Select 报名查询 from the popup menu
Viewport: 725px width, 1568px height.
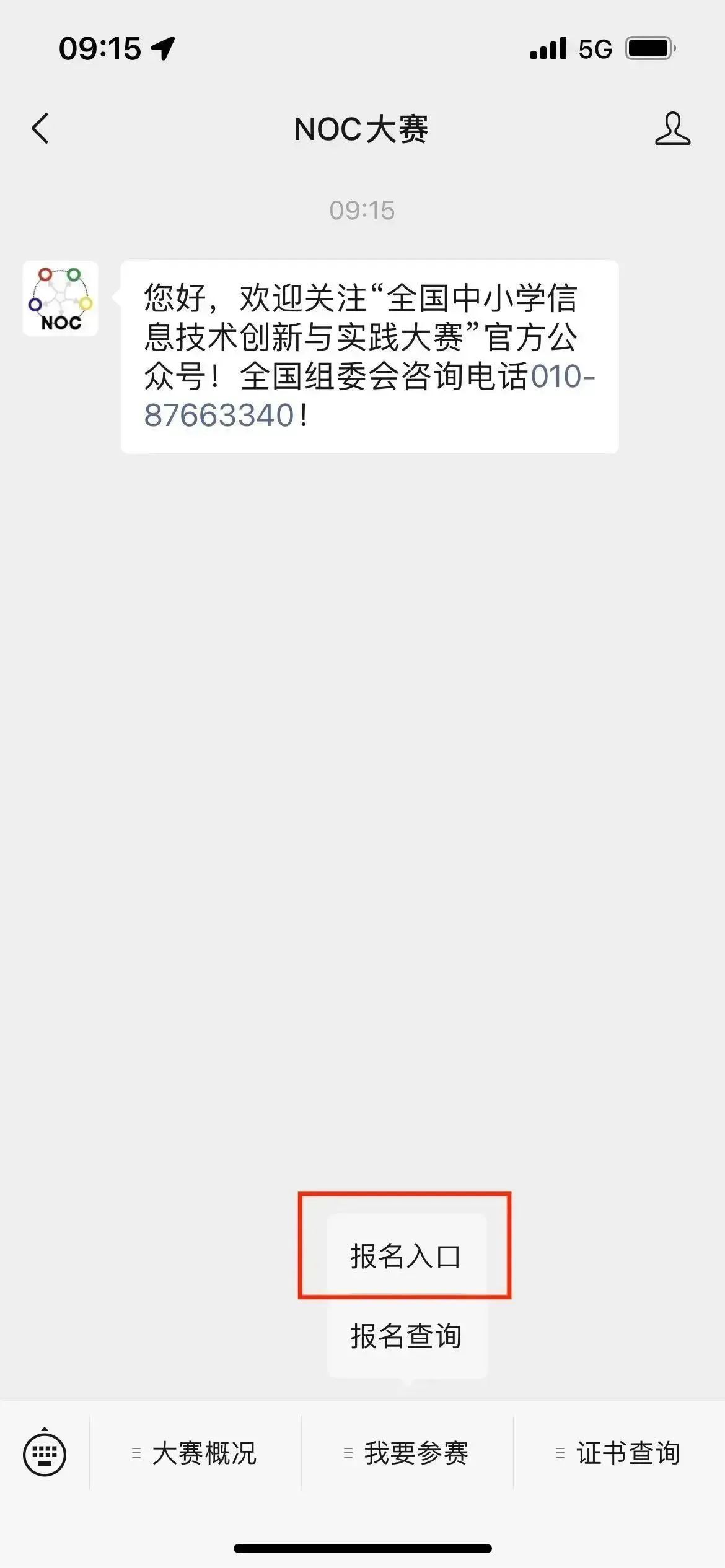(x=406, y=1336)
